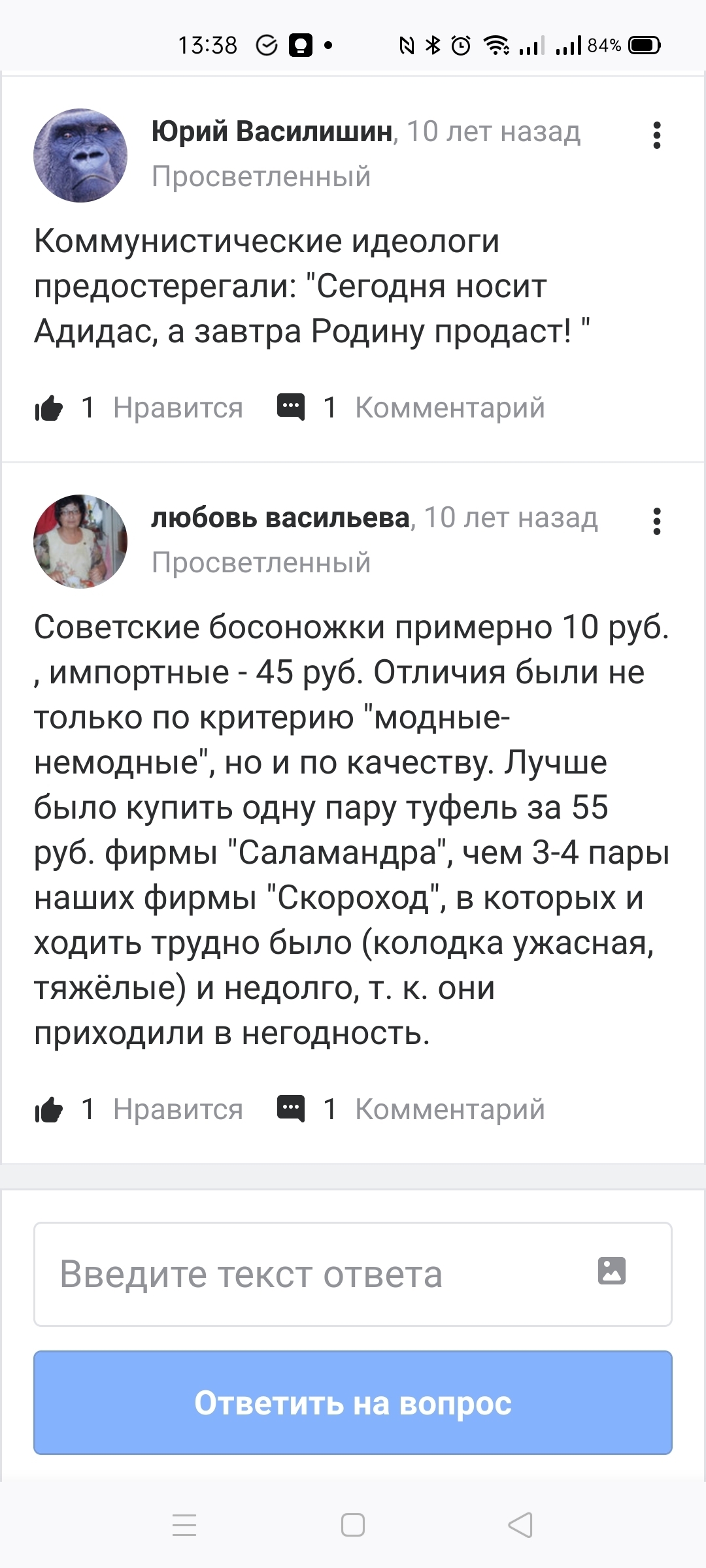Open the comment on Юрий Василишин's answer

tap(412, 408)
